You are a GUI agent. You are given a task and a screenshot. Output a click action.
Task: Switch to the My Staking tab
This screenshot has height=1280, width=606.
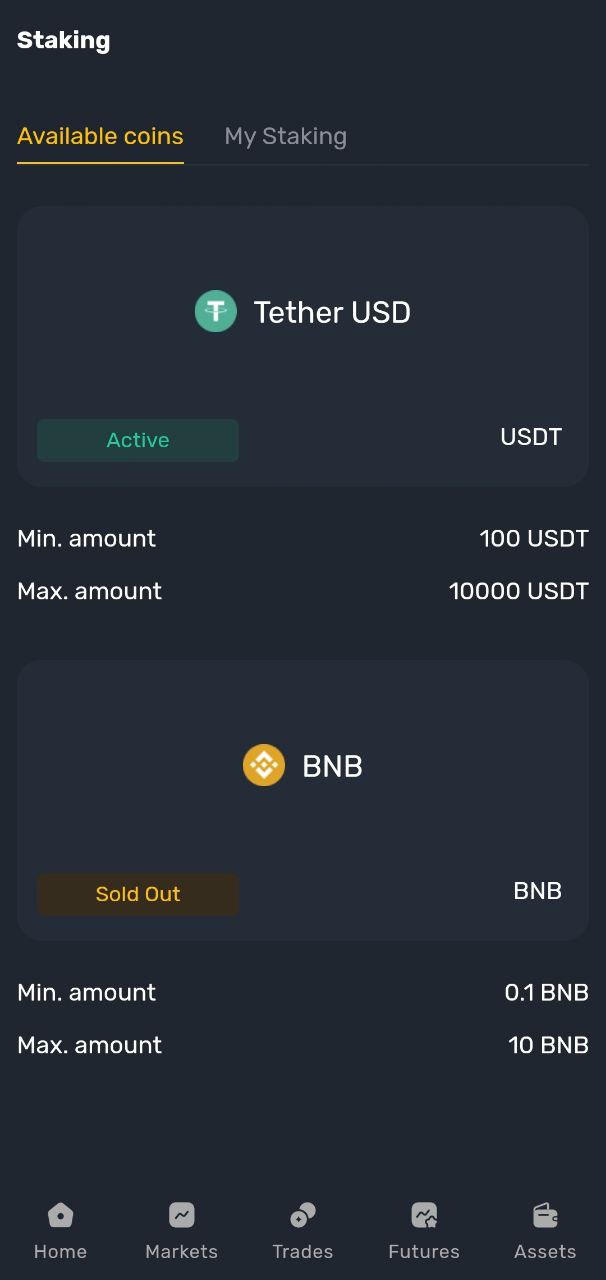(285, 137)
